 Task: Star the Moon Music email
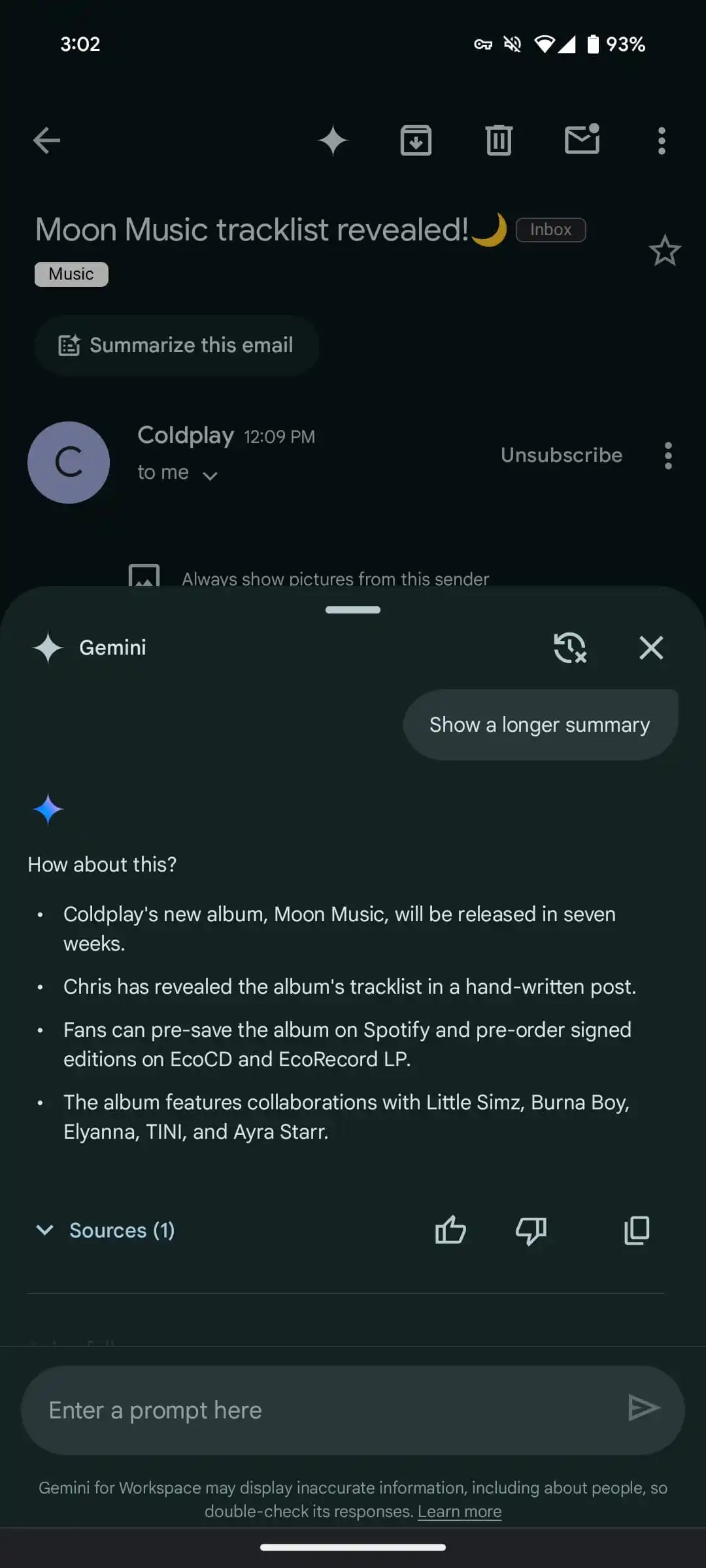pos(665,251)
